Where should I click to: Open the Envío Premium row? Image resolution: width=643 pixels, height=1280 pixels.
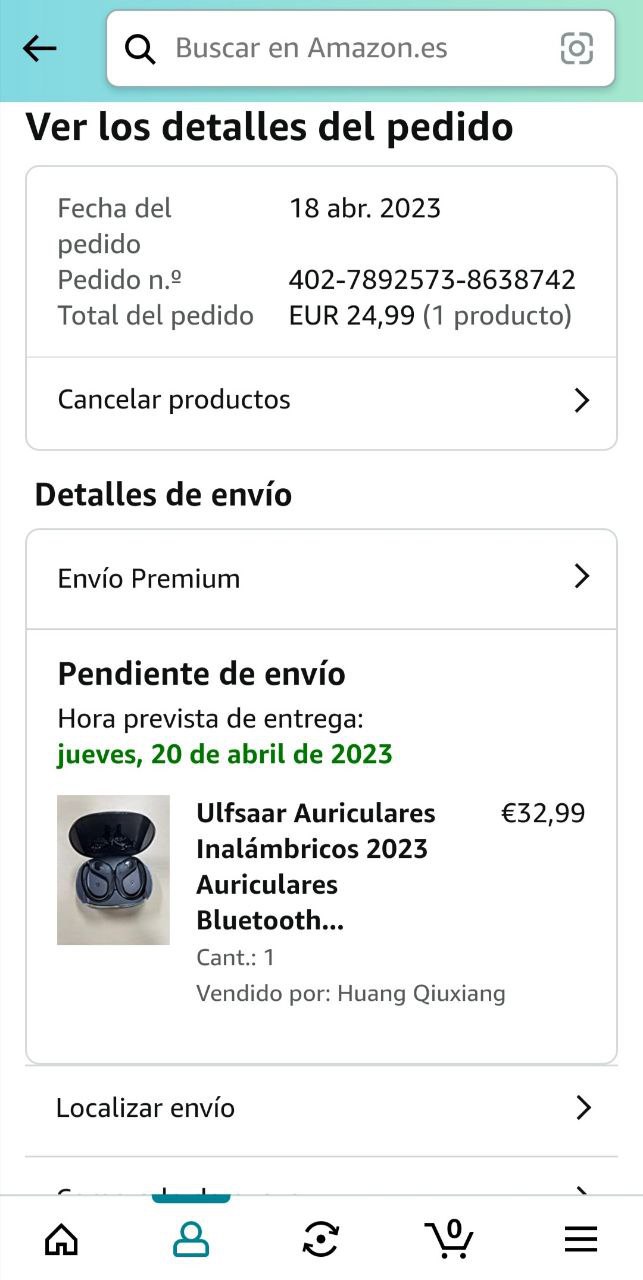point(321,578)
